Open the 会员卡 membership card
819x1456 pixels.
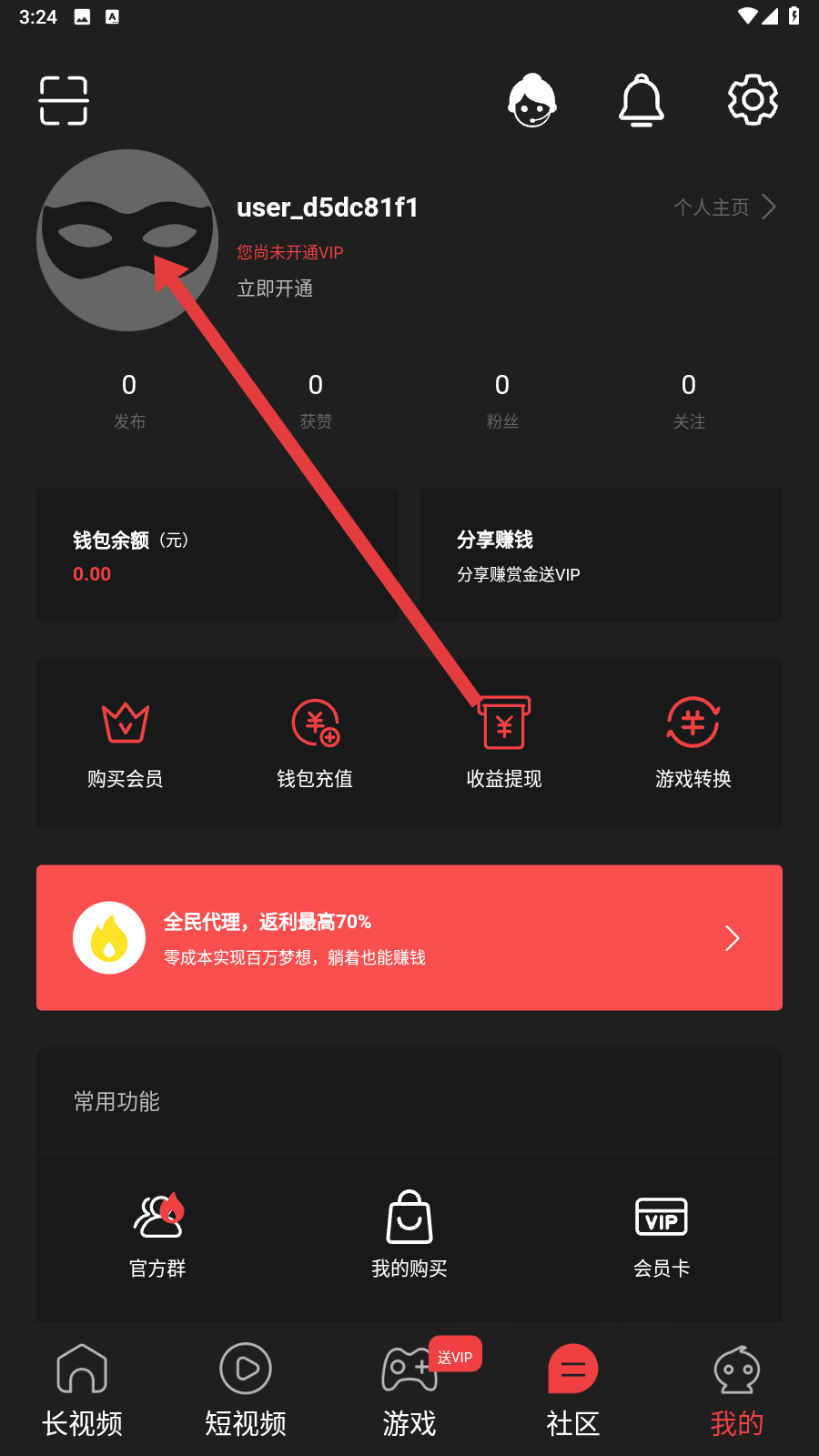(662, 1233)
